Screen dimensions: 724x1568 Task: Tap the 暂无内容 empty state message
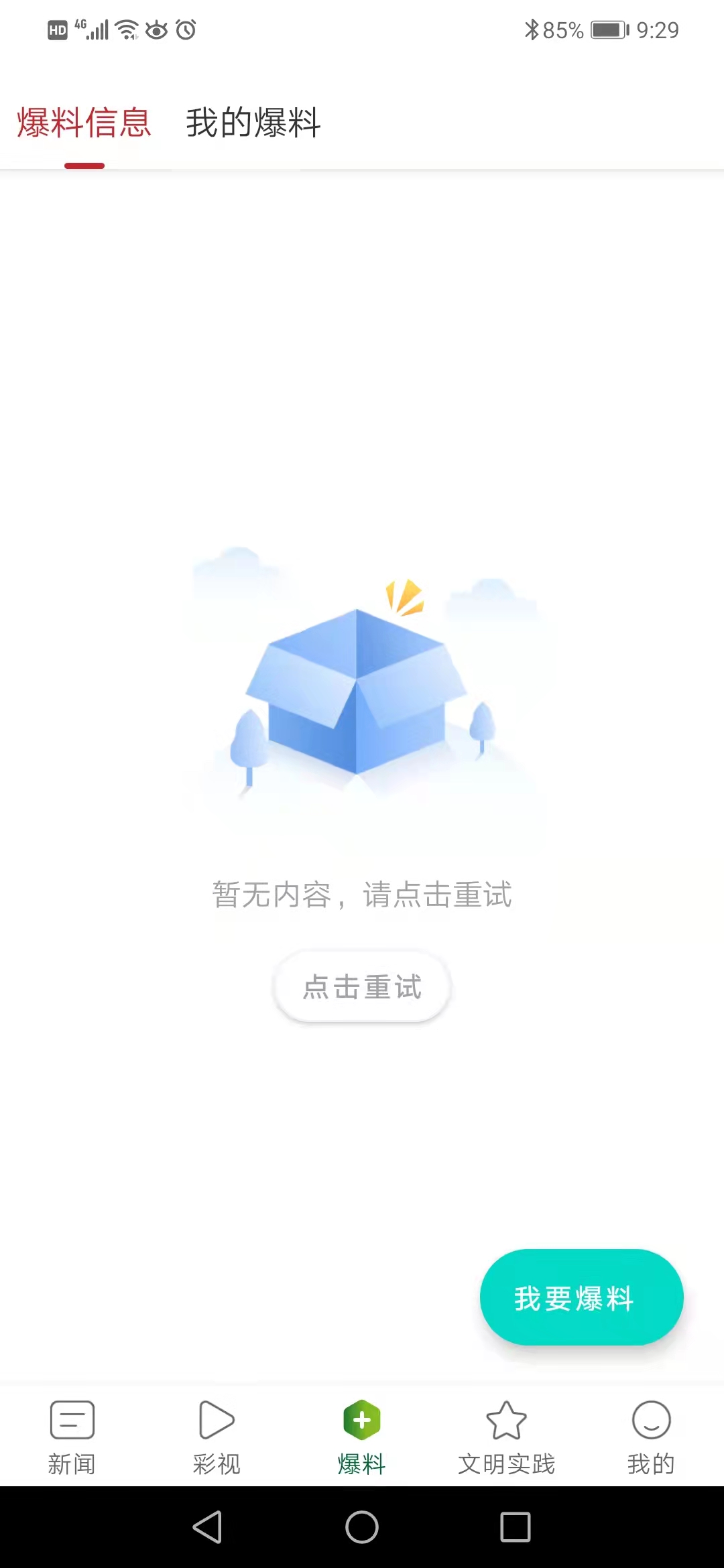coord(362,895)
